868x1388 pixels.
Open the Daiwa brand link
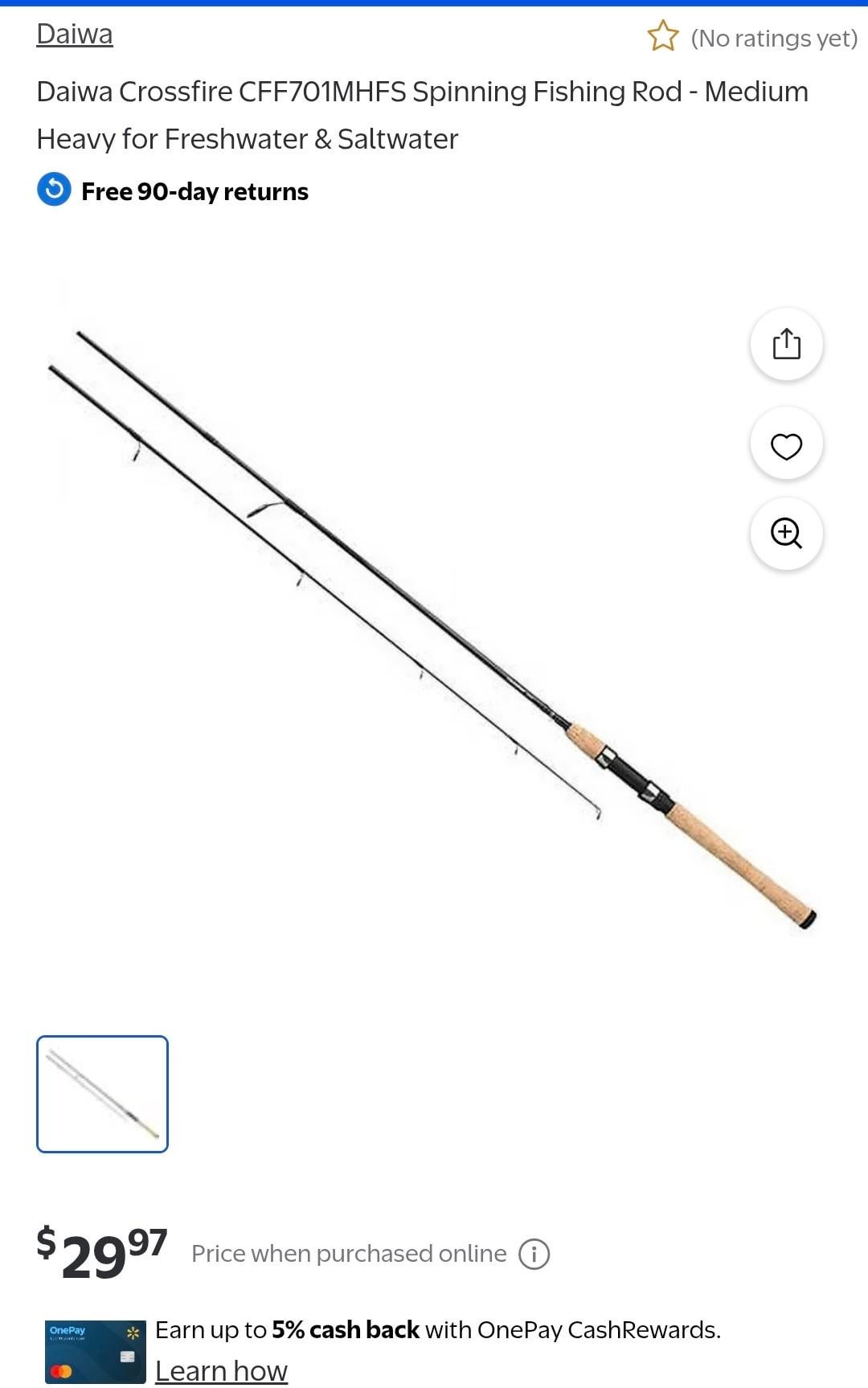(75, 35)
